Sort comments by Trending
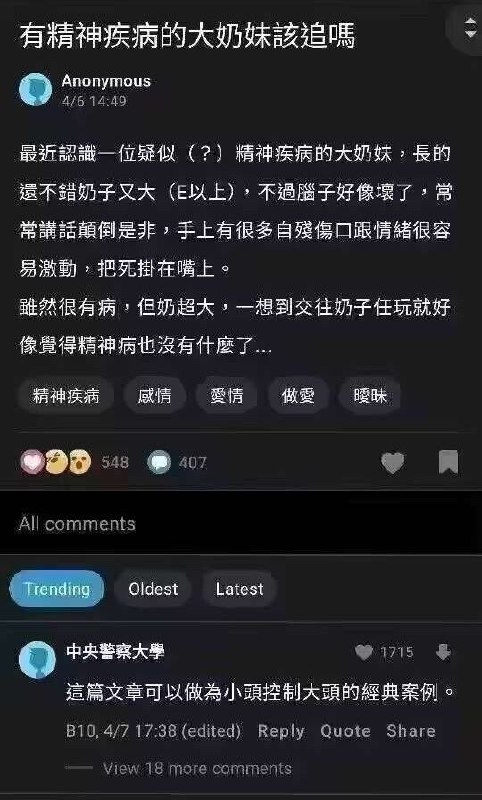Screen dimensions: 482x800 click(x=57, y=589)
